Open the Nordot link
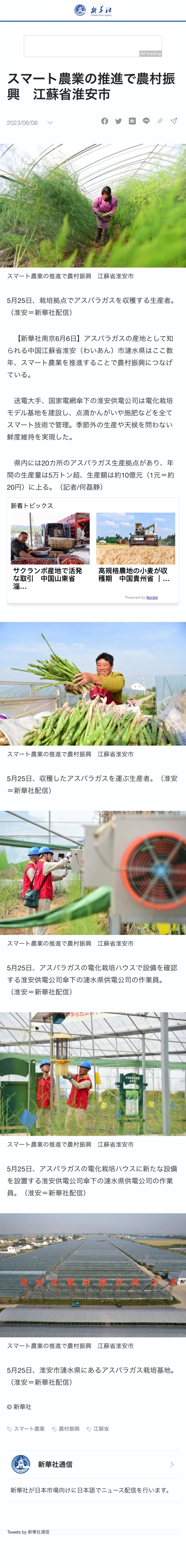The width and height of the screenshot is (186, 1568). point(152,598)
